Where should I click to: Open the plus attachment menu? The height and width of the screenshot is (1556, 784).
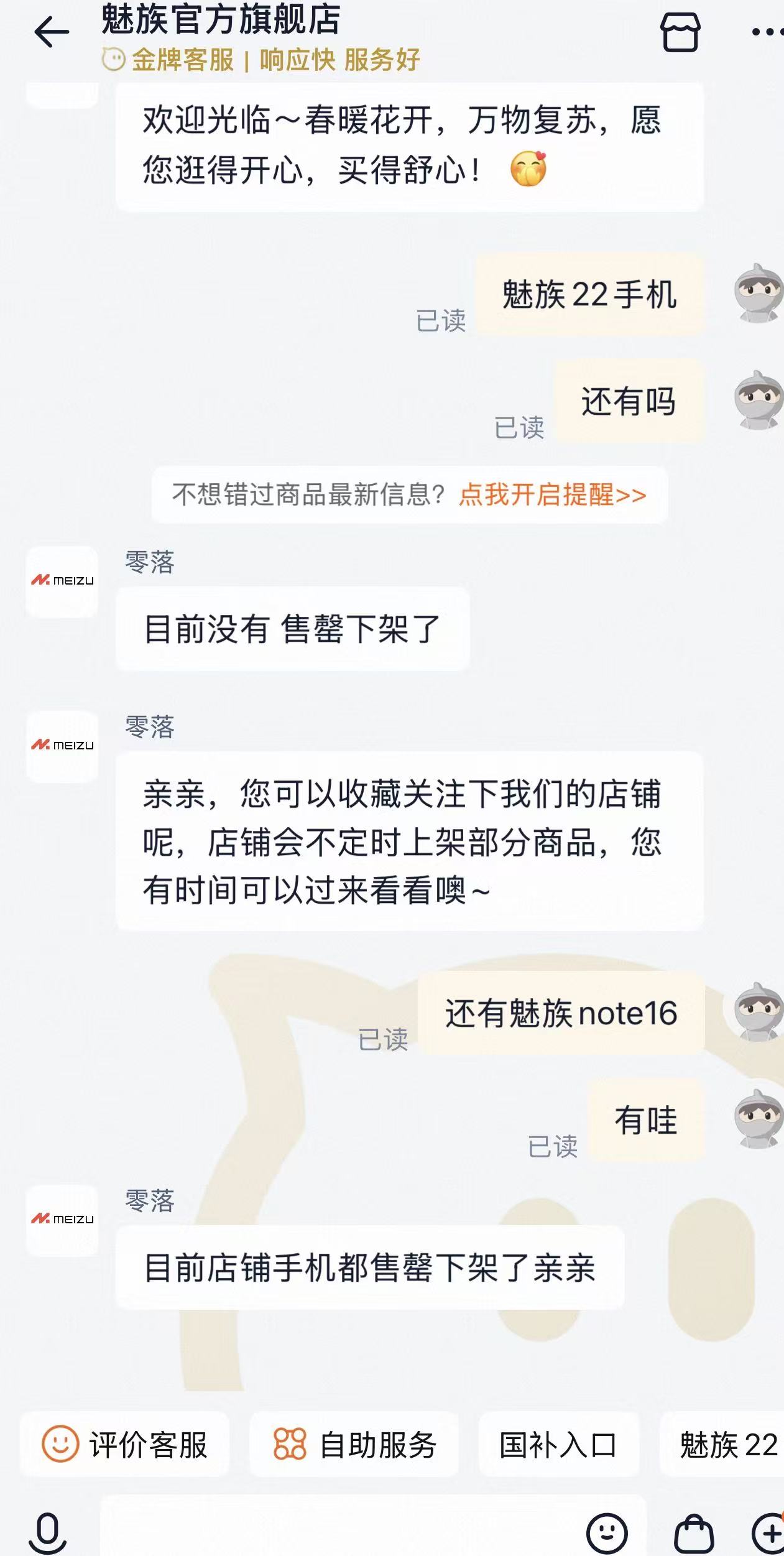[x=769, y=1532]
